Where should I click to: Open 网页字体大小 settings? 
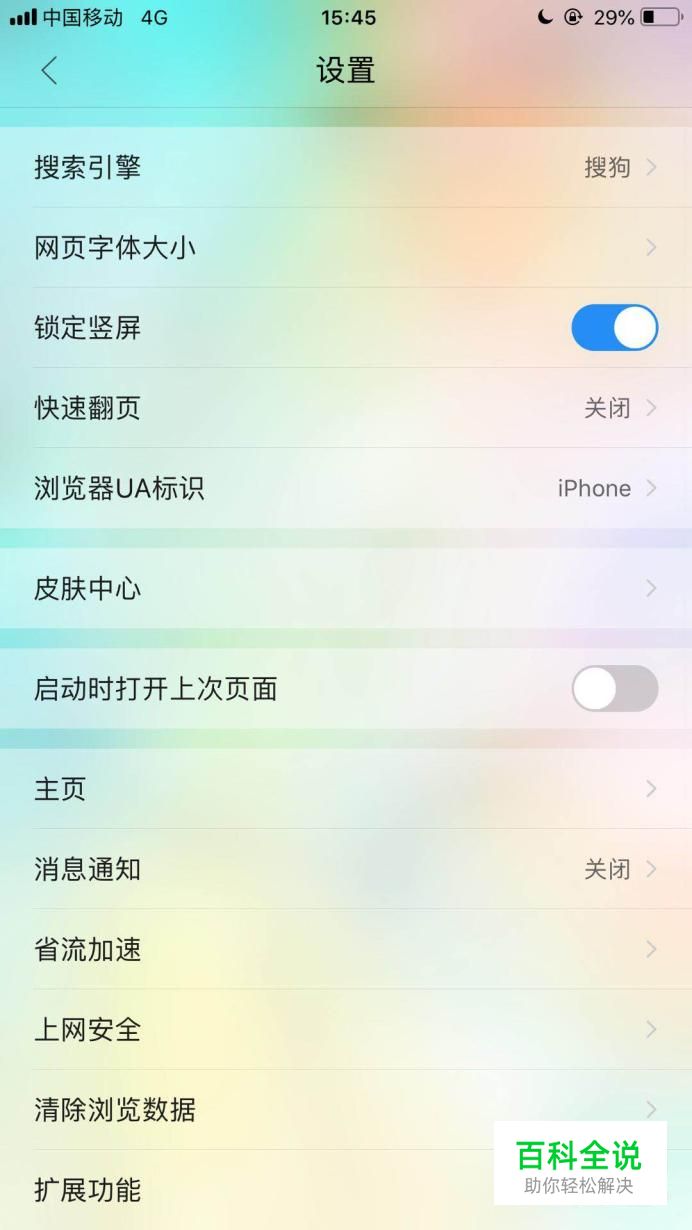click(x=346, y=247)
